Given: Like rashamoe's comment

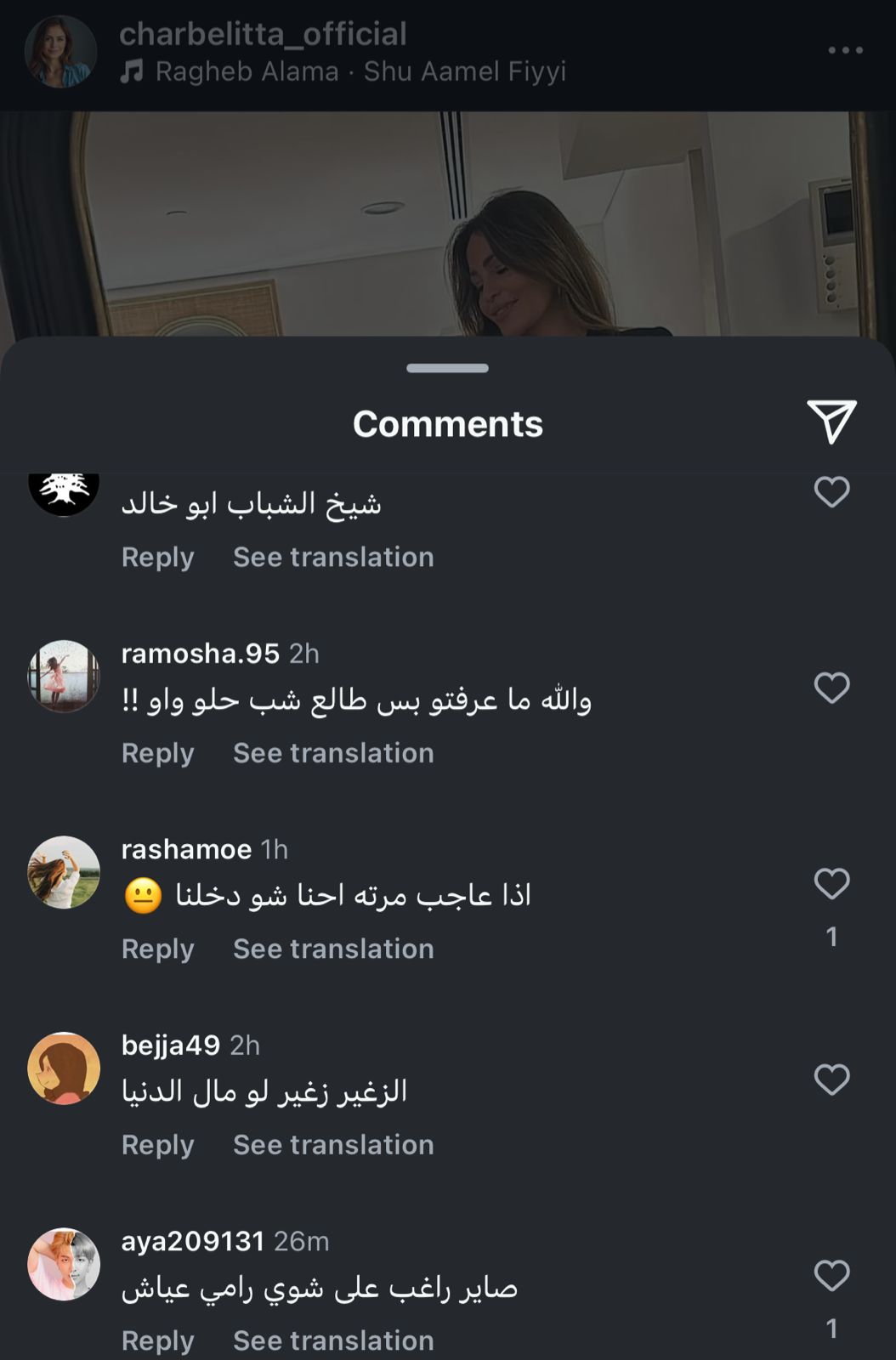Looking at the screenshot, I should pyautogui.click(x=831, y=884).
